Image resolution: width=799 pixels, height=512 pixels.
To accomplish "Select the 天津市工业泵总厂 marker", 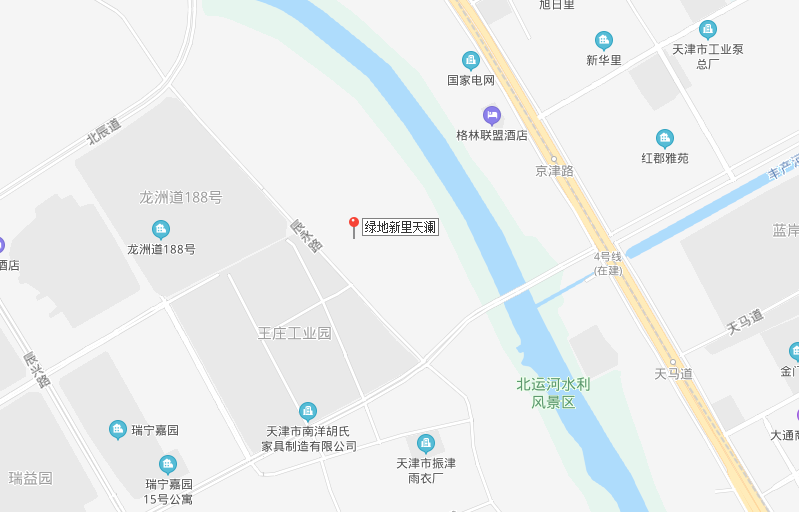I will 708,29.
